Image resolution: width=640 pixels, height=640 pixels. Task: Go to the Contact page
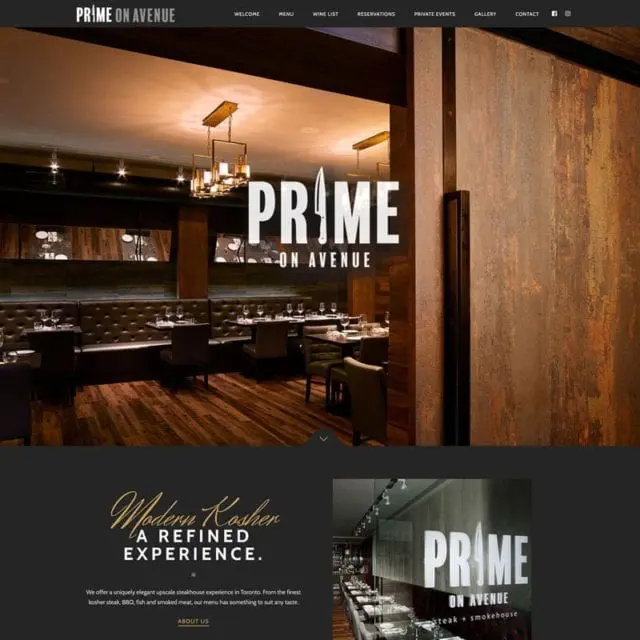tap(527, 14)
